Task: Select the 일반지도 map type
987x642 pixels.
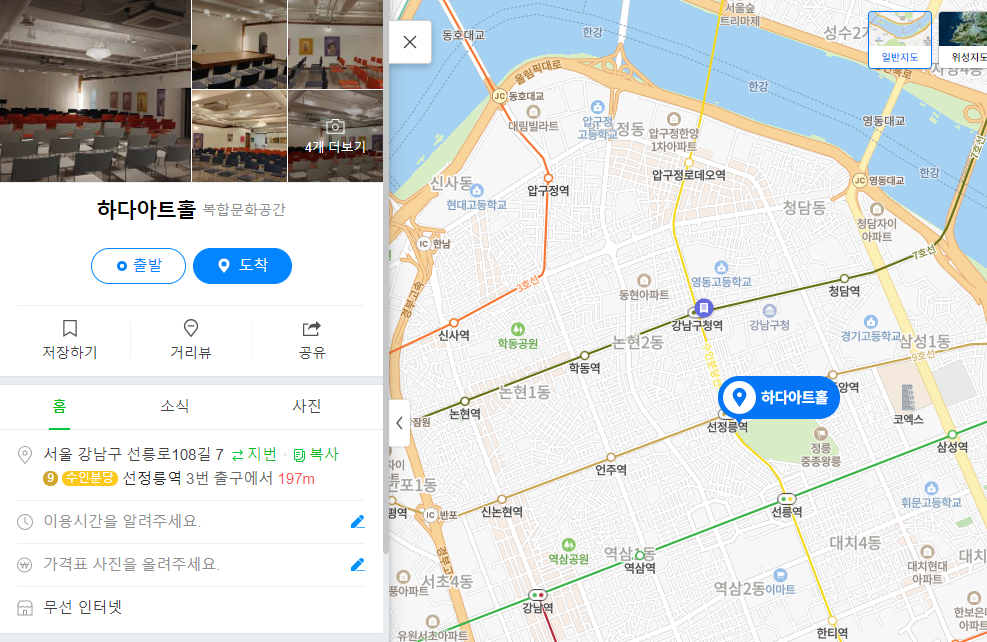Action: pos(899,41)
